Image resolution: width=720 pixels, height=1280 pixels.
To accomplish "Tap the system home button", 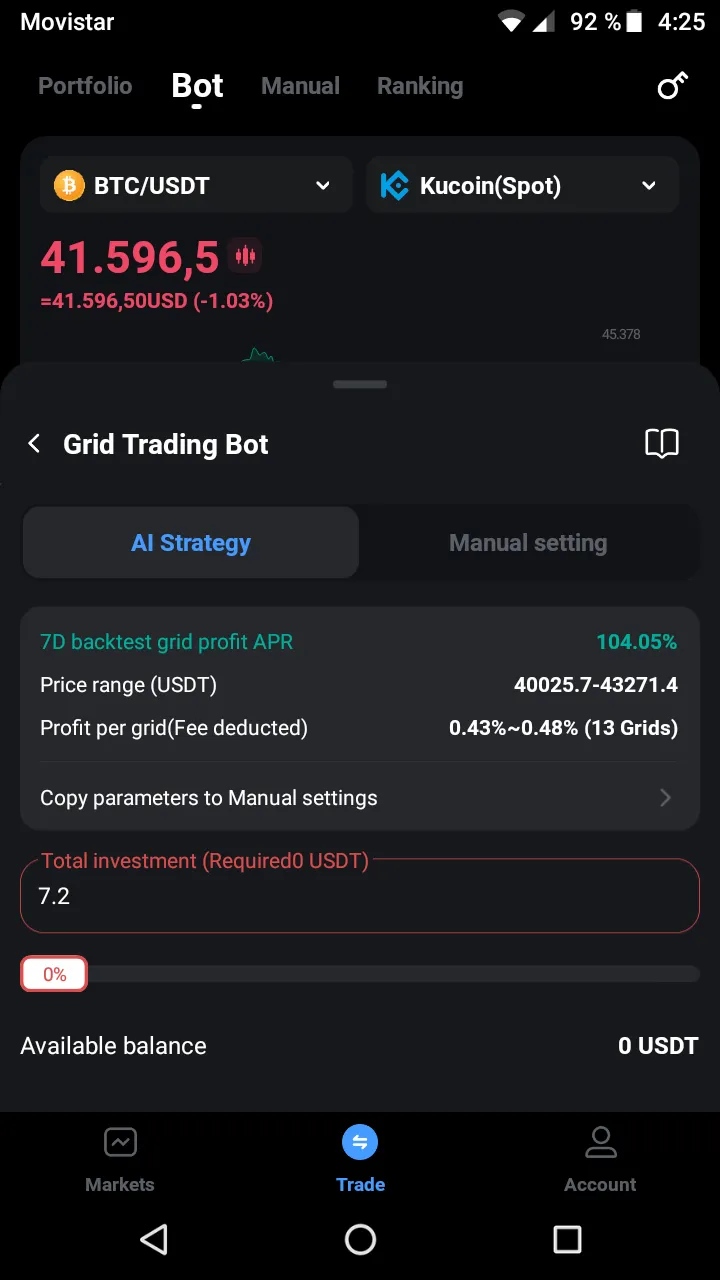I will [x=360, y=1240].
